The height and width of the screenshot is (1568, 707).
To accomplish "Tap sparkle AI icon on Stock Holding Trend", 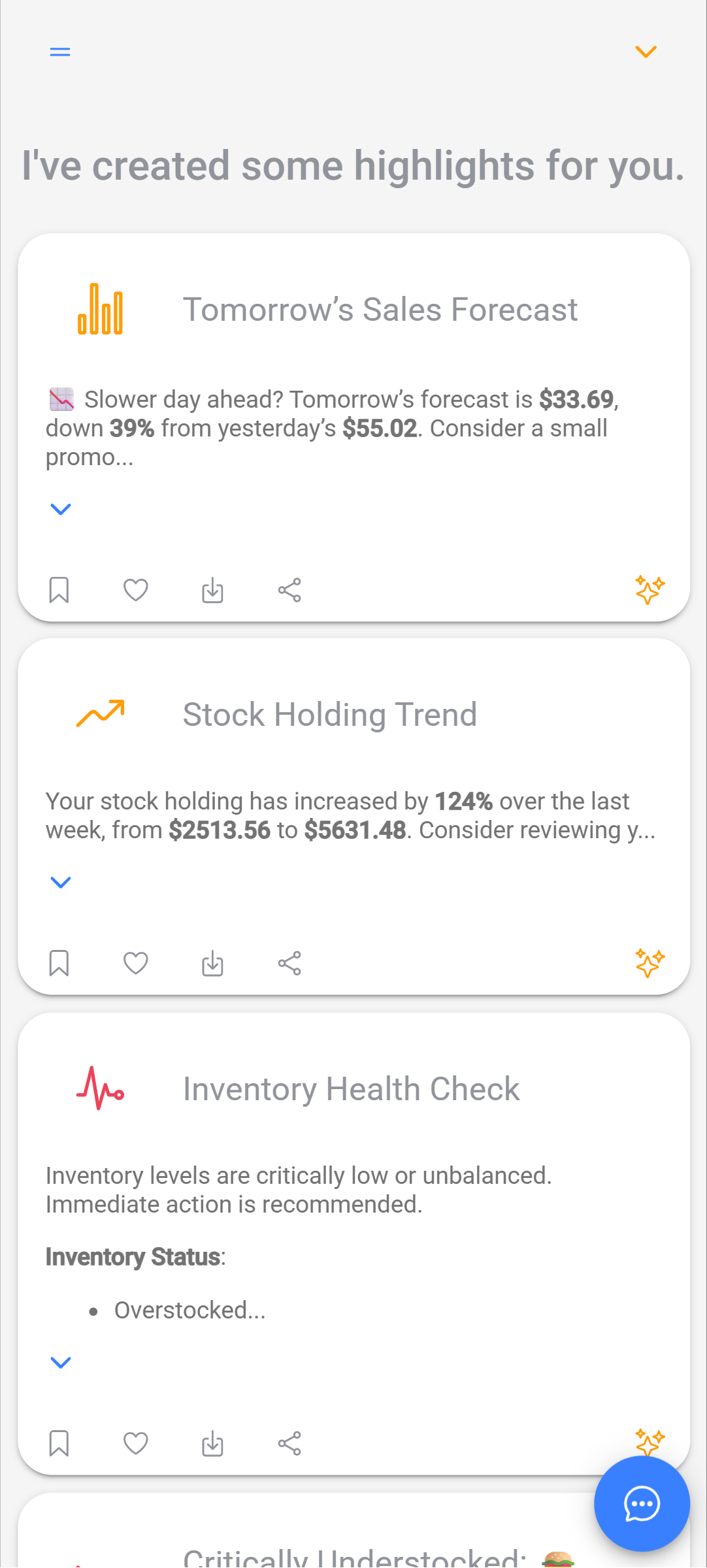I will [649, 962].
